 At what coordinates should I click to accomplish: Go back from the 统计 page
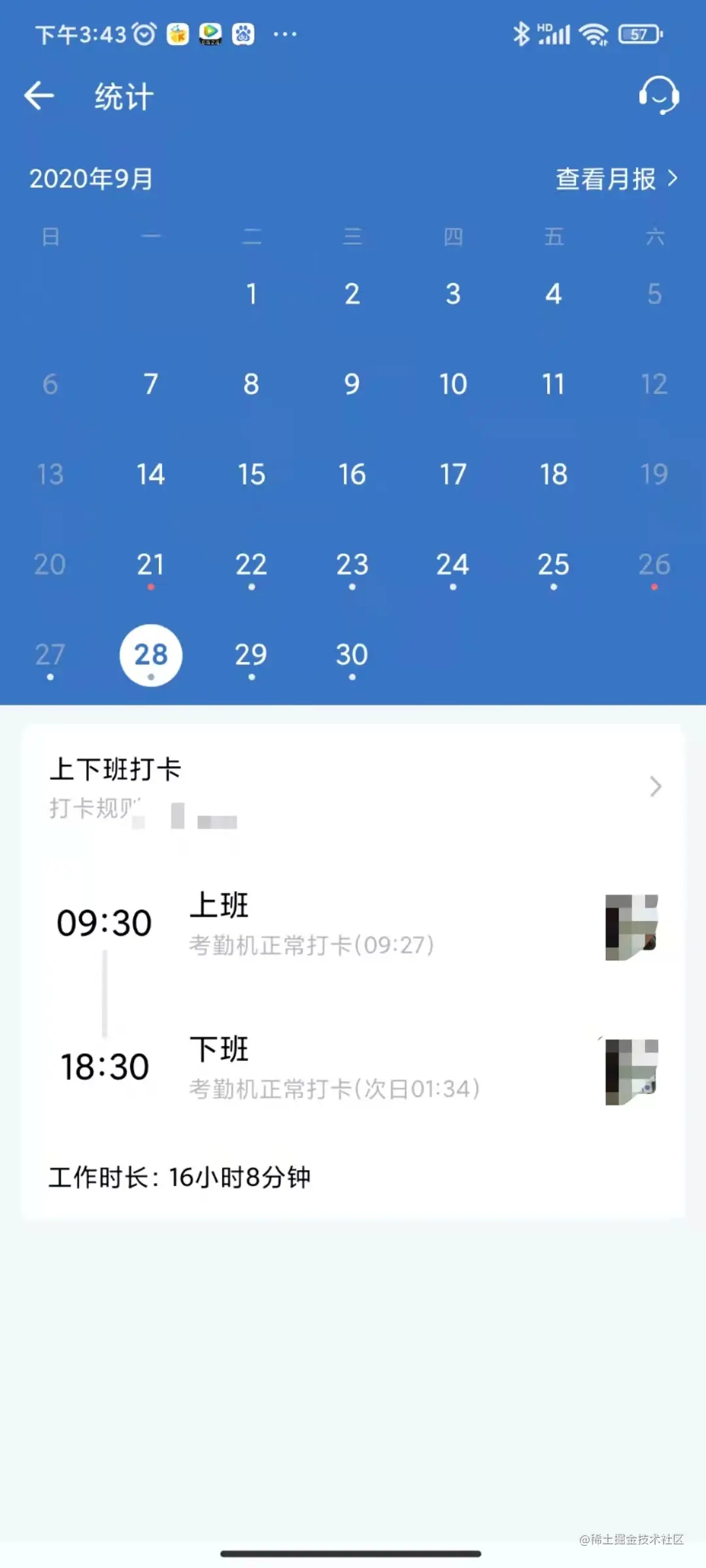pyautogui.click(x=39, y=97)
